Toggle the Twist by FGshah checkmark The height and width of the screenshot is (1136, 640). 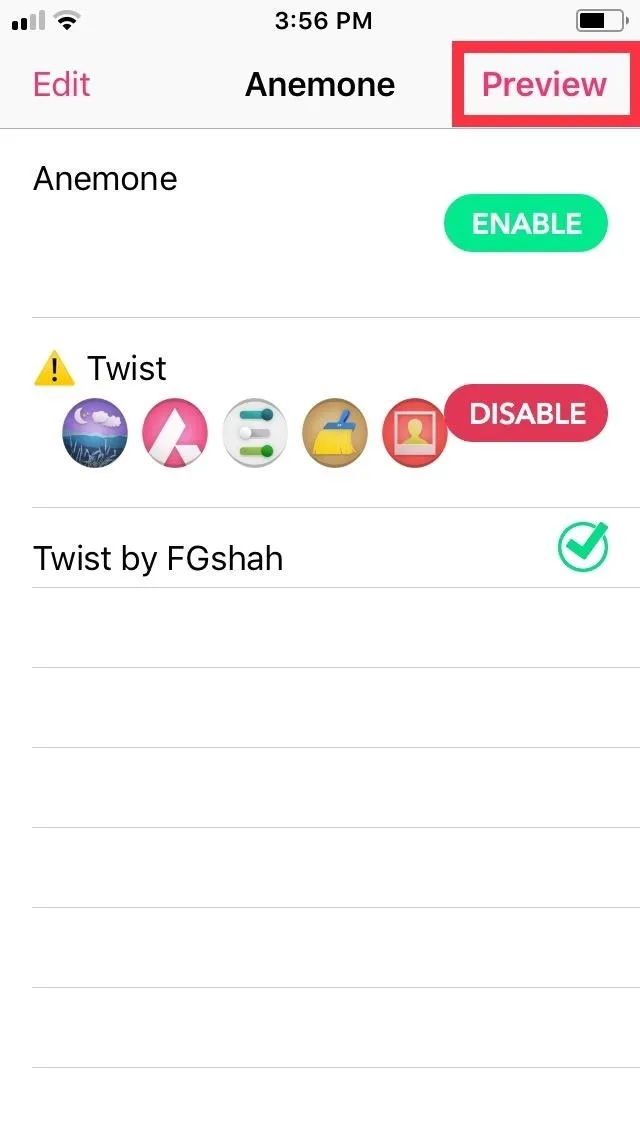coord(583,547)
